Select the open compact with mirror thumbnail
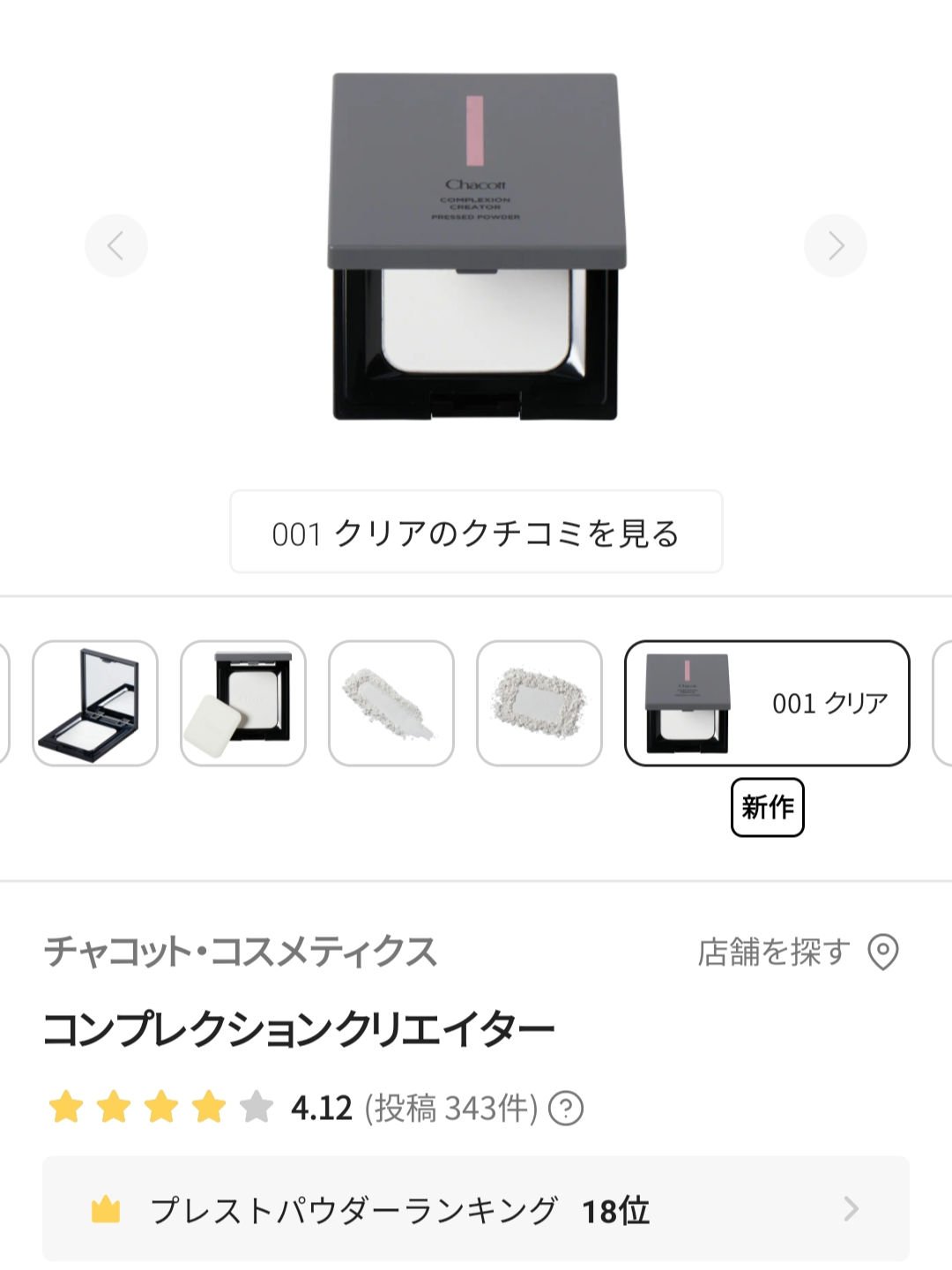Image resolution: width=952 pixels, height=1270 pixels. click(x=95, y=703)
